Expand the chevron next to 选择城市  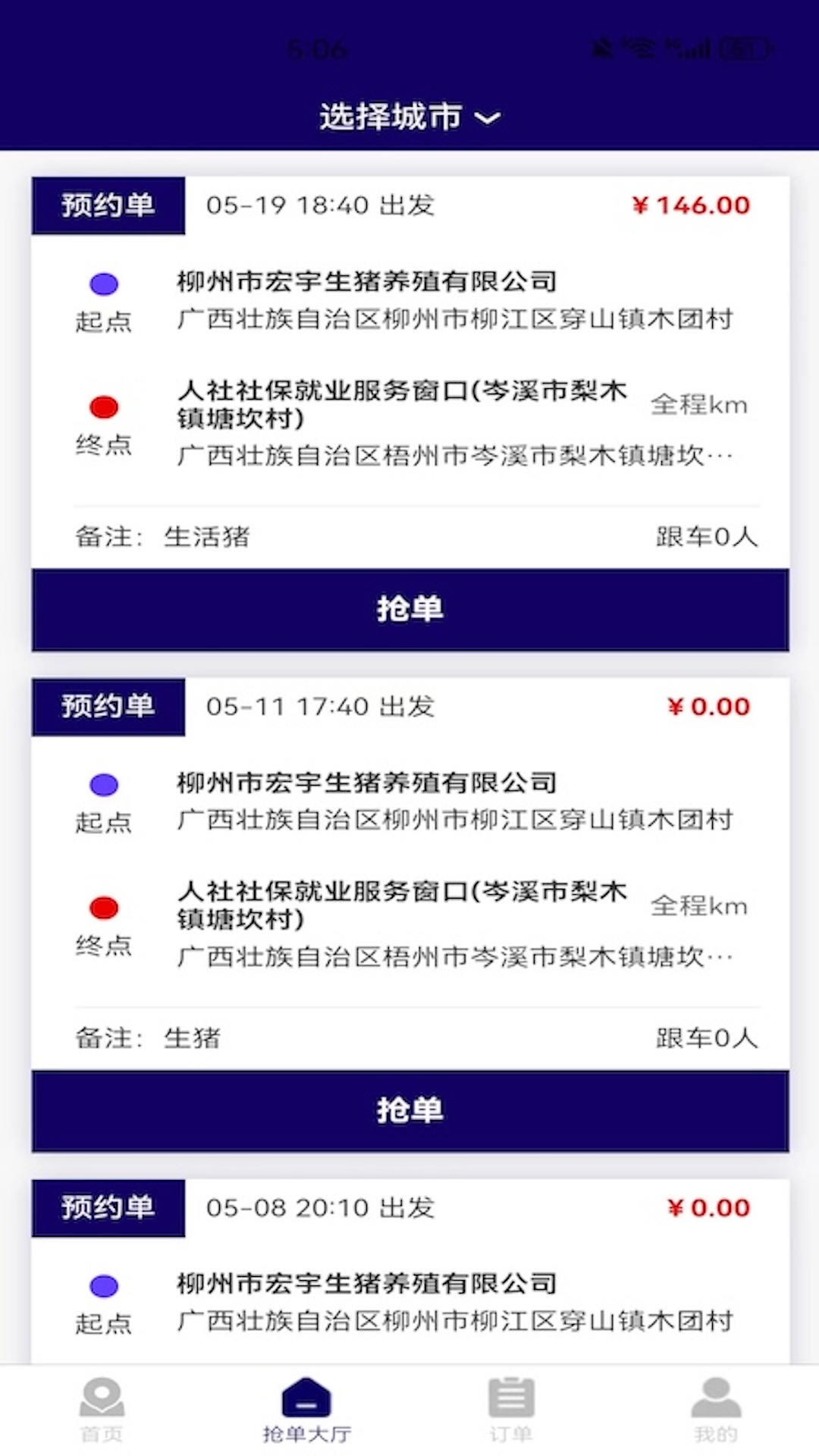pyautogui.click(x=490, y=118)
